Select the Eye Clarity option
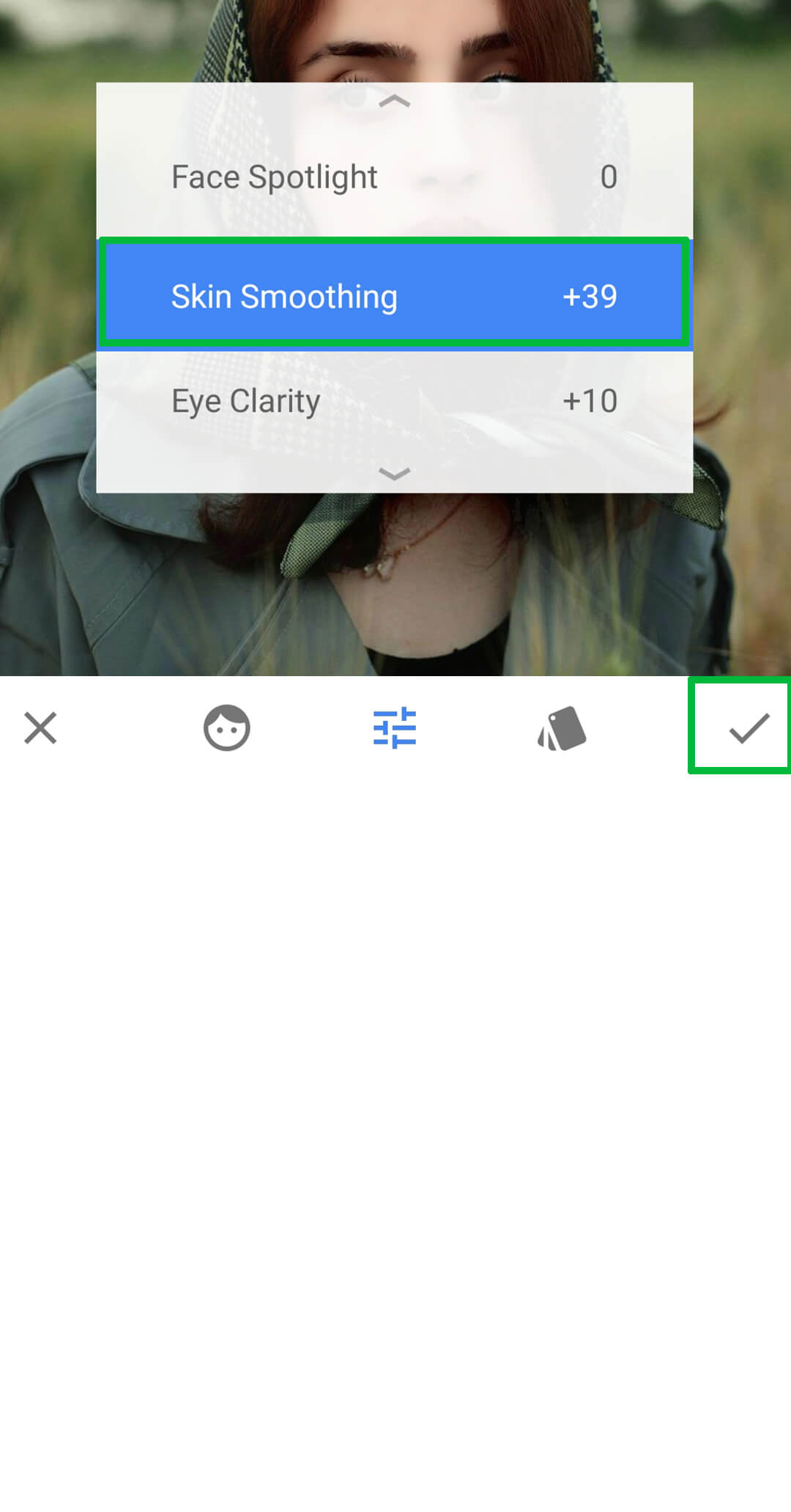The width and height of the screenshot is (791, 1512). pos(394,401)
